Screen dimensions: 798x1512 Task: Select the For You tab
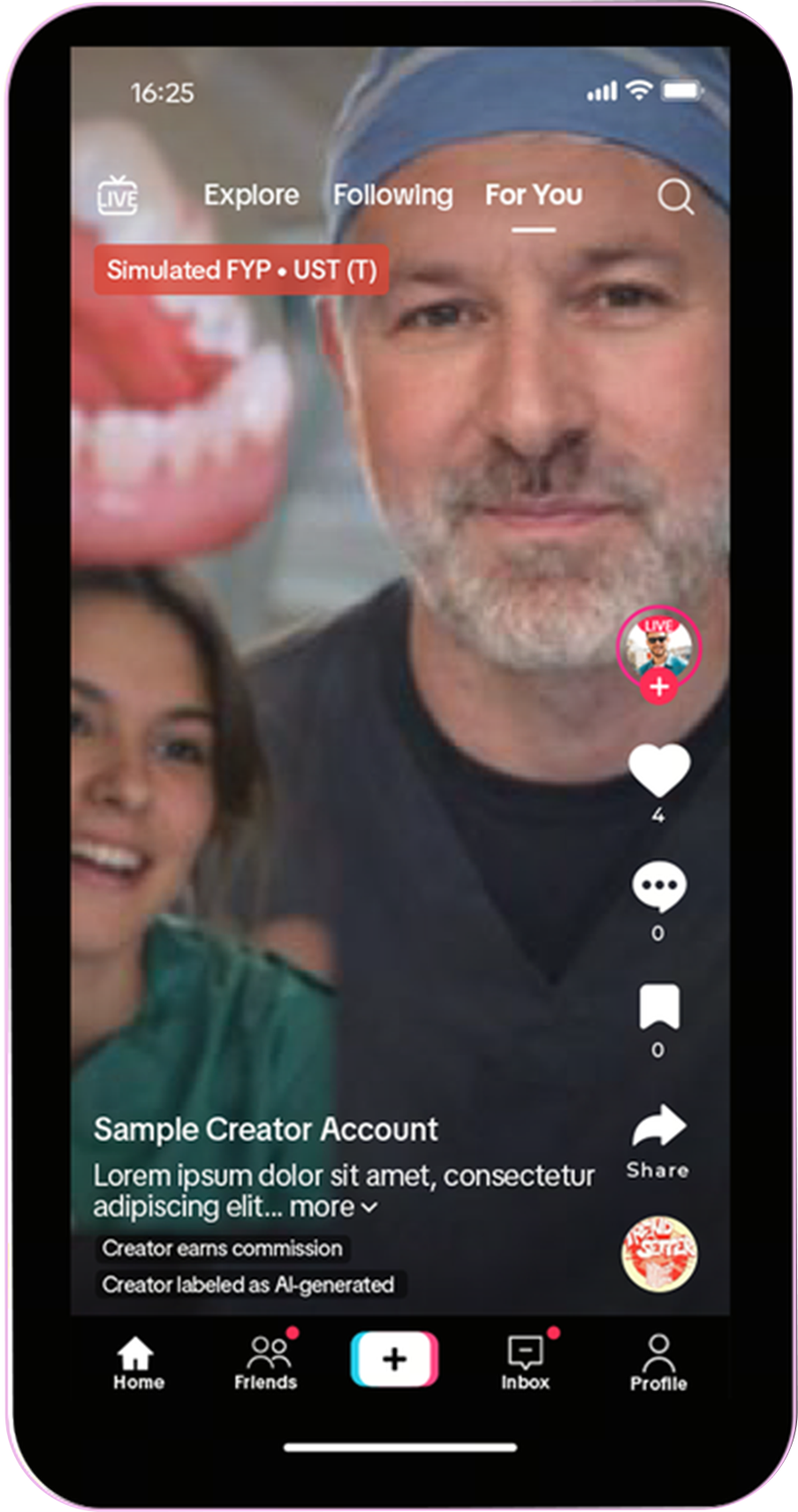(533, 195)
